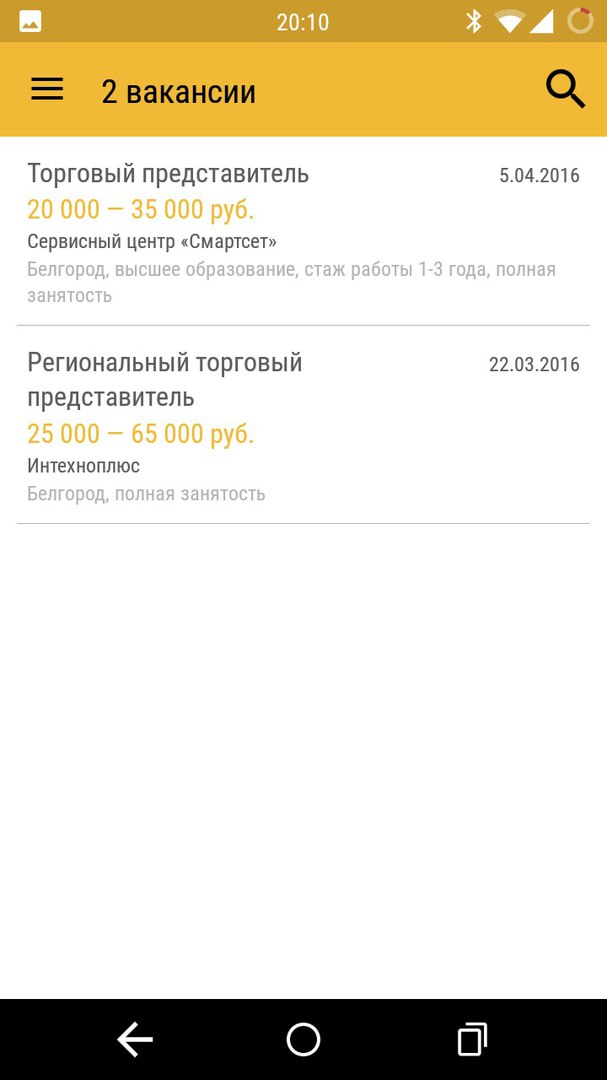
Task: Tap the search magnifier icon
Action: tap(565, 90)
